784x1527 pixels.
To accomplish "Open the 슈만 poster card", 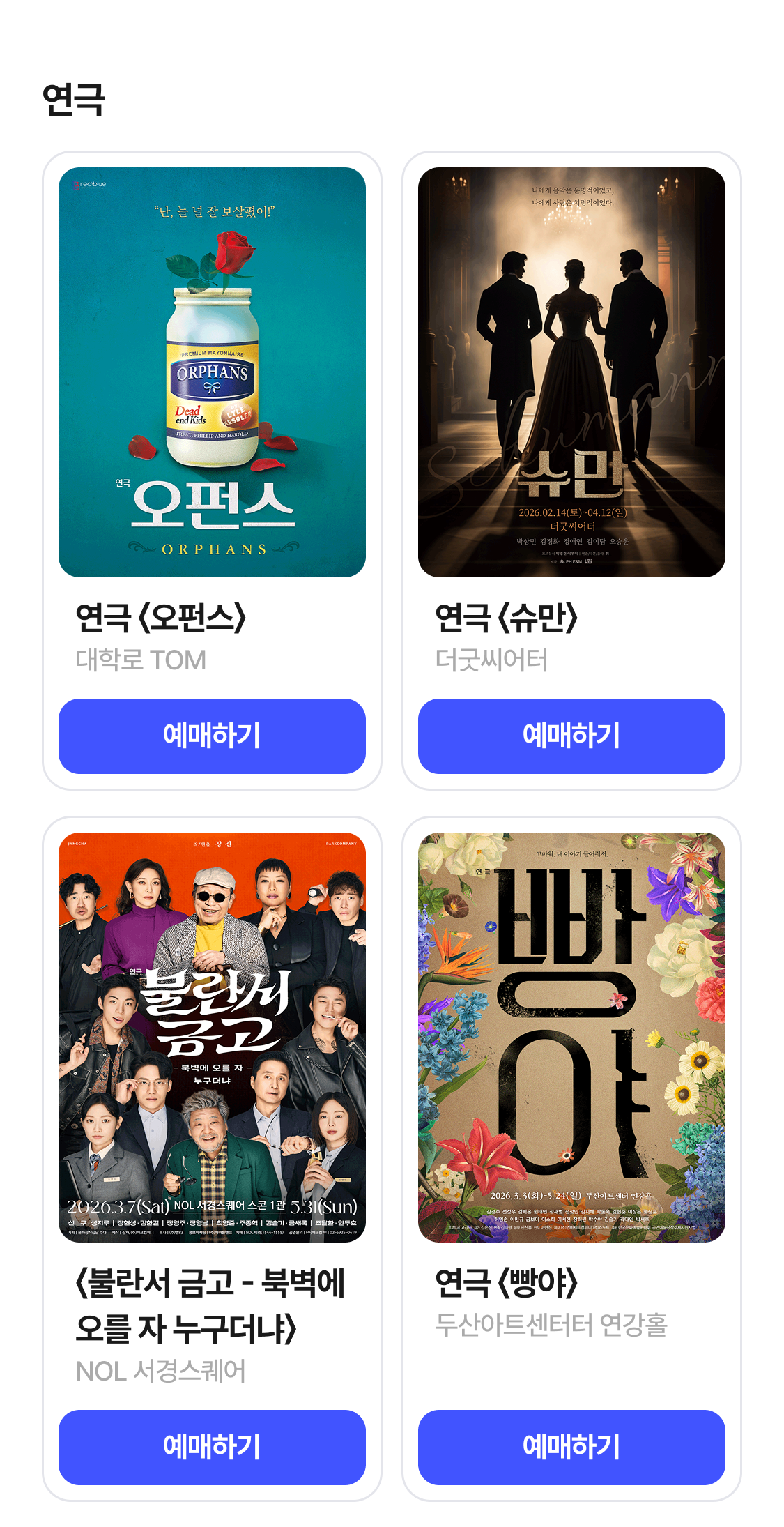I will (571, 372).
